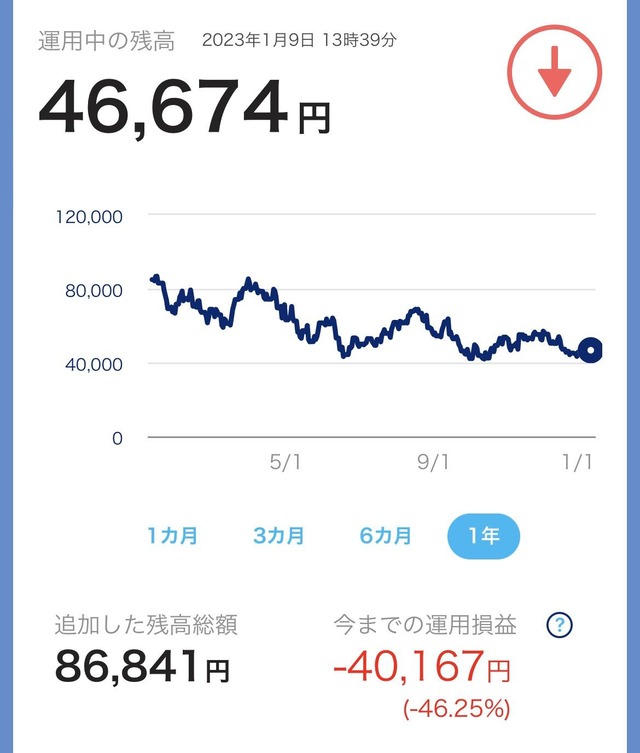This screenshot has height=753, width=640.
Task: Show the 6カ月 chart period
Action: [385, 536]
